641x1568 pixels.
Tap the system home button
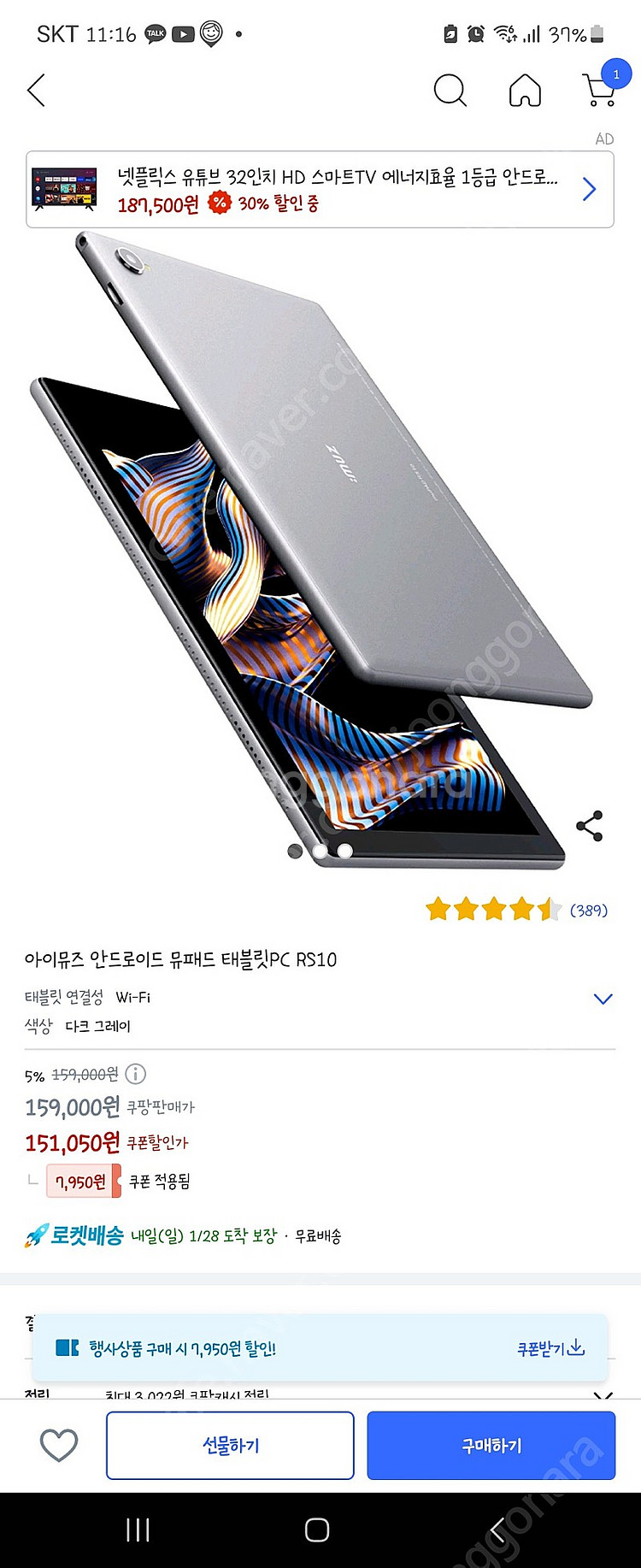pyautogui.click(x=317, y=1530)
